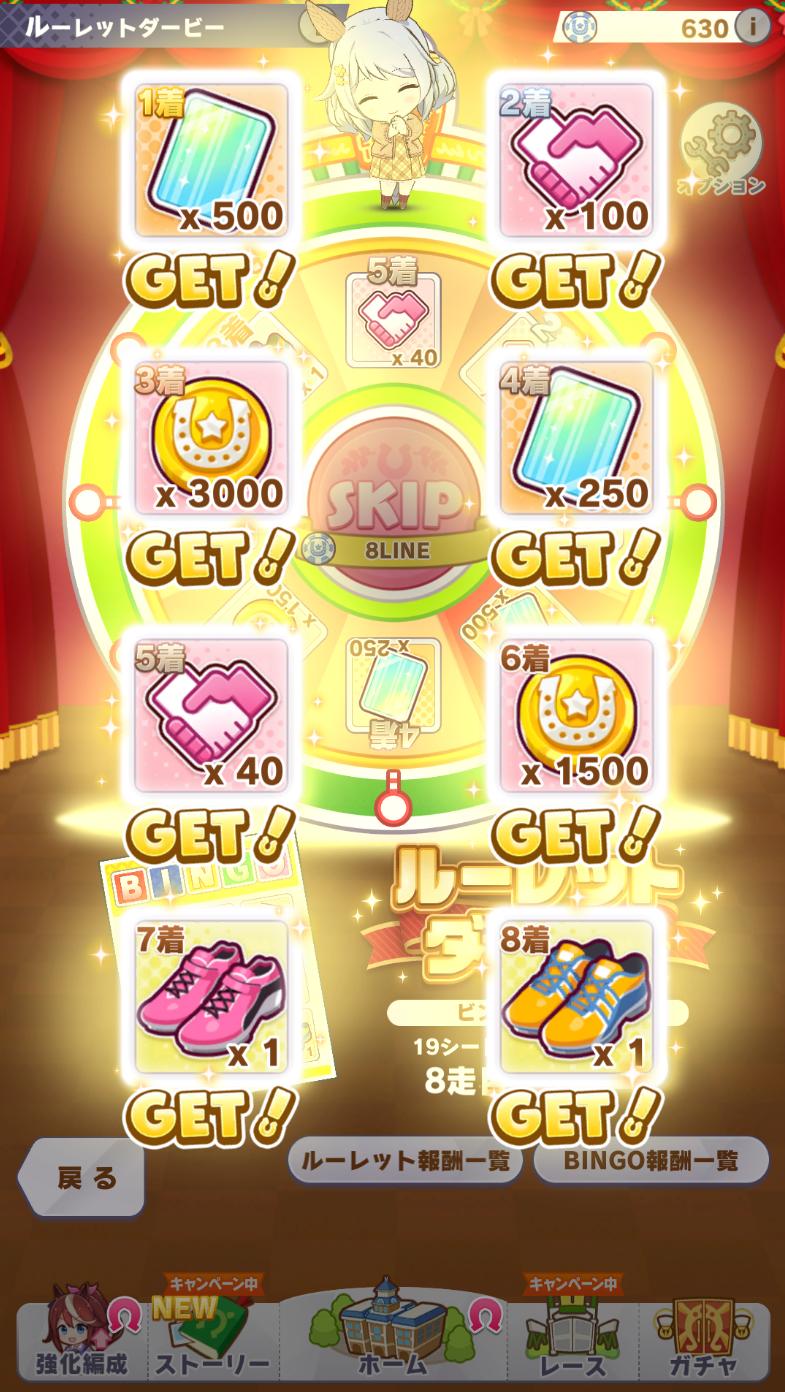The height and width of the screenshot is (1392, 785).
Task: Go back with the 戻る button
Action: pos(83,1179)
